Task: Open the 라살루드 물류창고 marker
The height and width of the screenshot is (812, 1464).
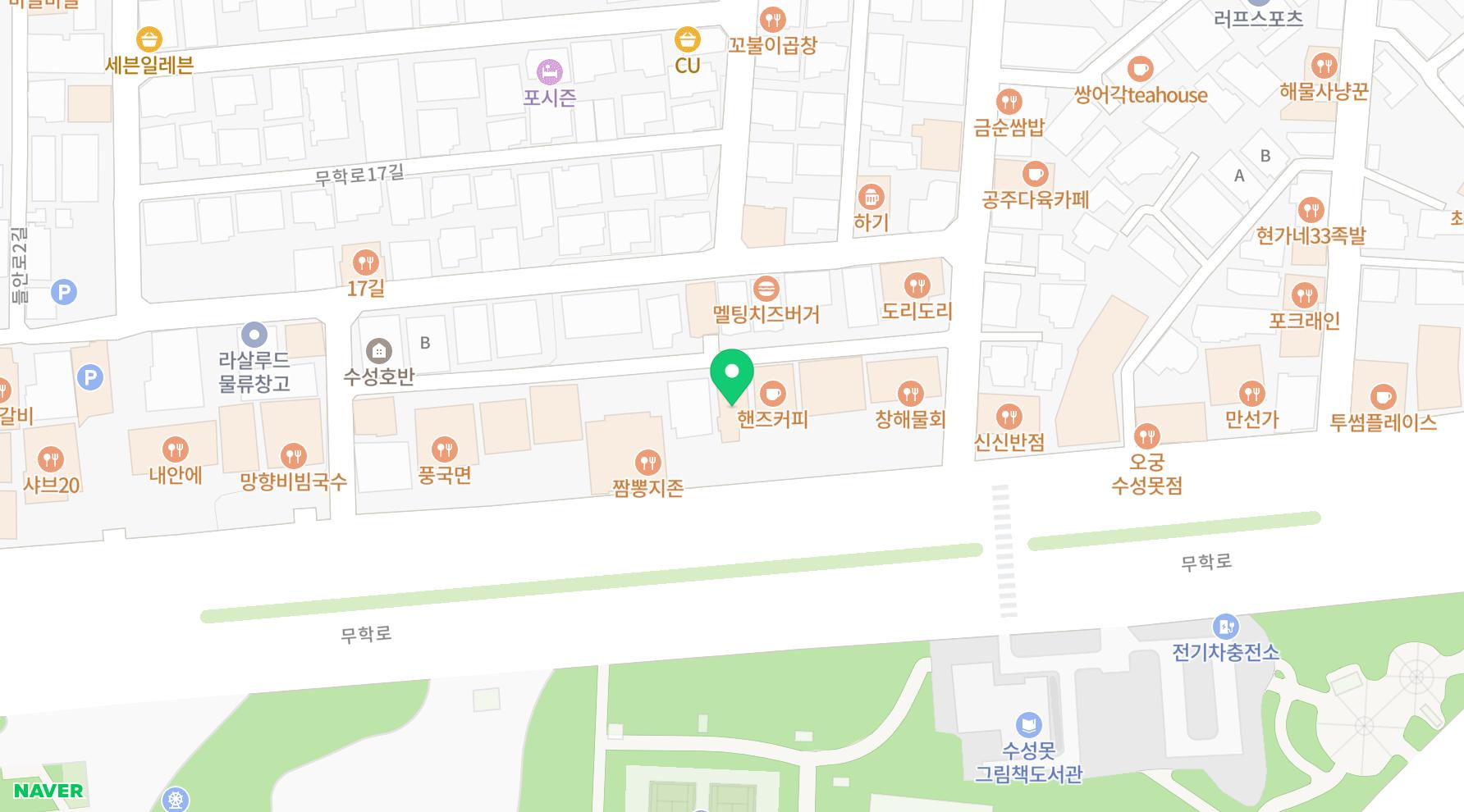Action: tap(254, 335)
